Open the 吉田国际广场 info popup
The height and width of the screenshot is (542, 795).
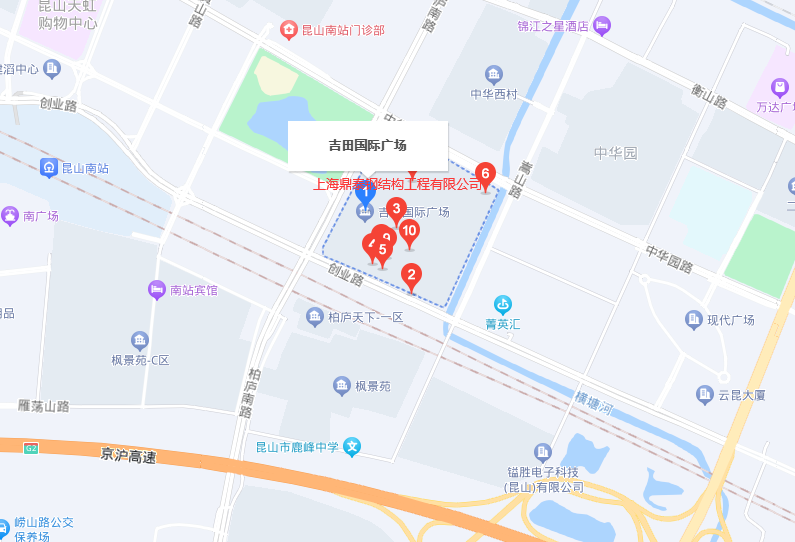[367, 146]
